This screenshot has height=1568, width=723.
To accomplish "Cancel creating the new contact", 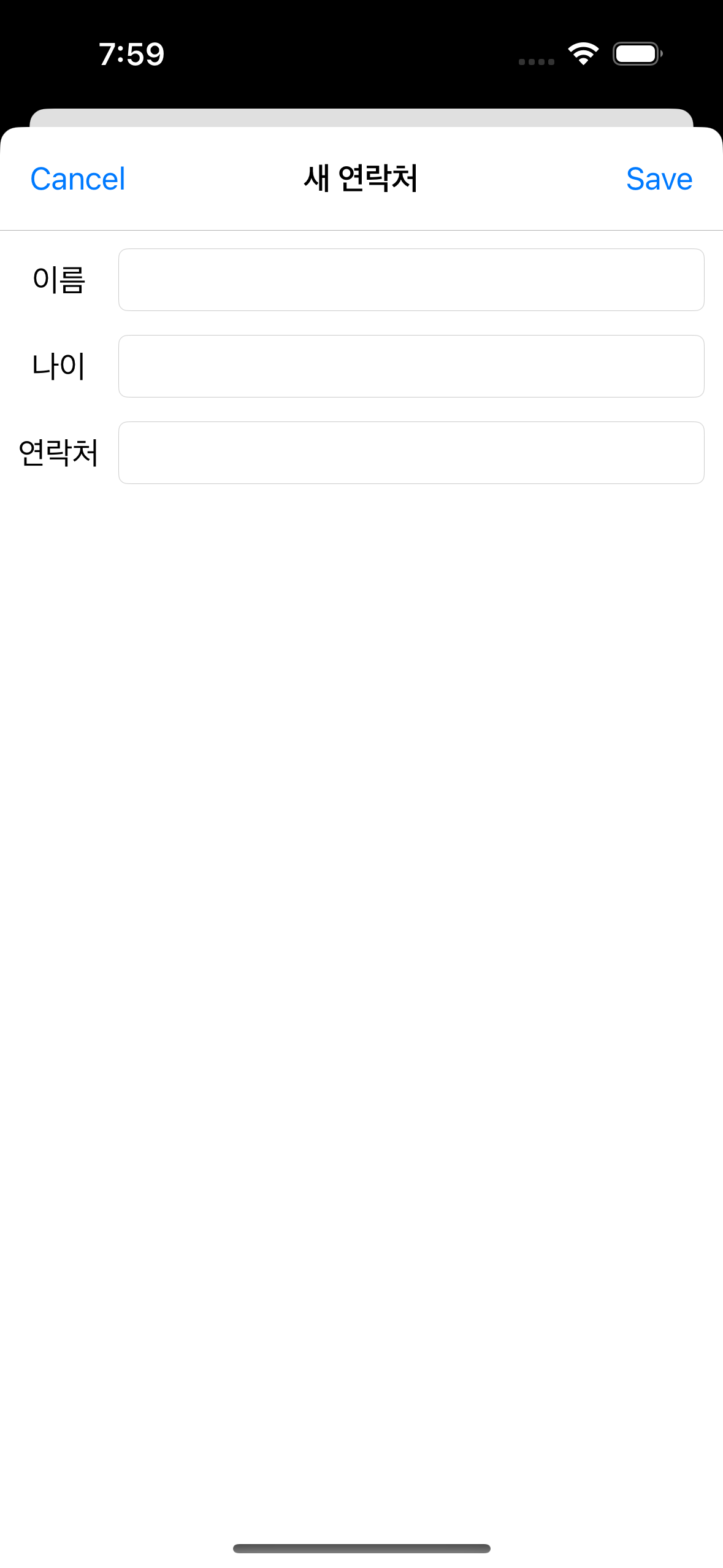I will click(78, 179).
